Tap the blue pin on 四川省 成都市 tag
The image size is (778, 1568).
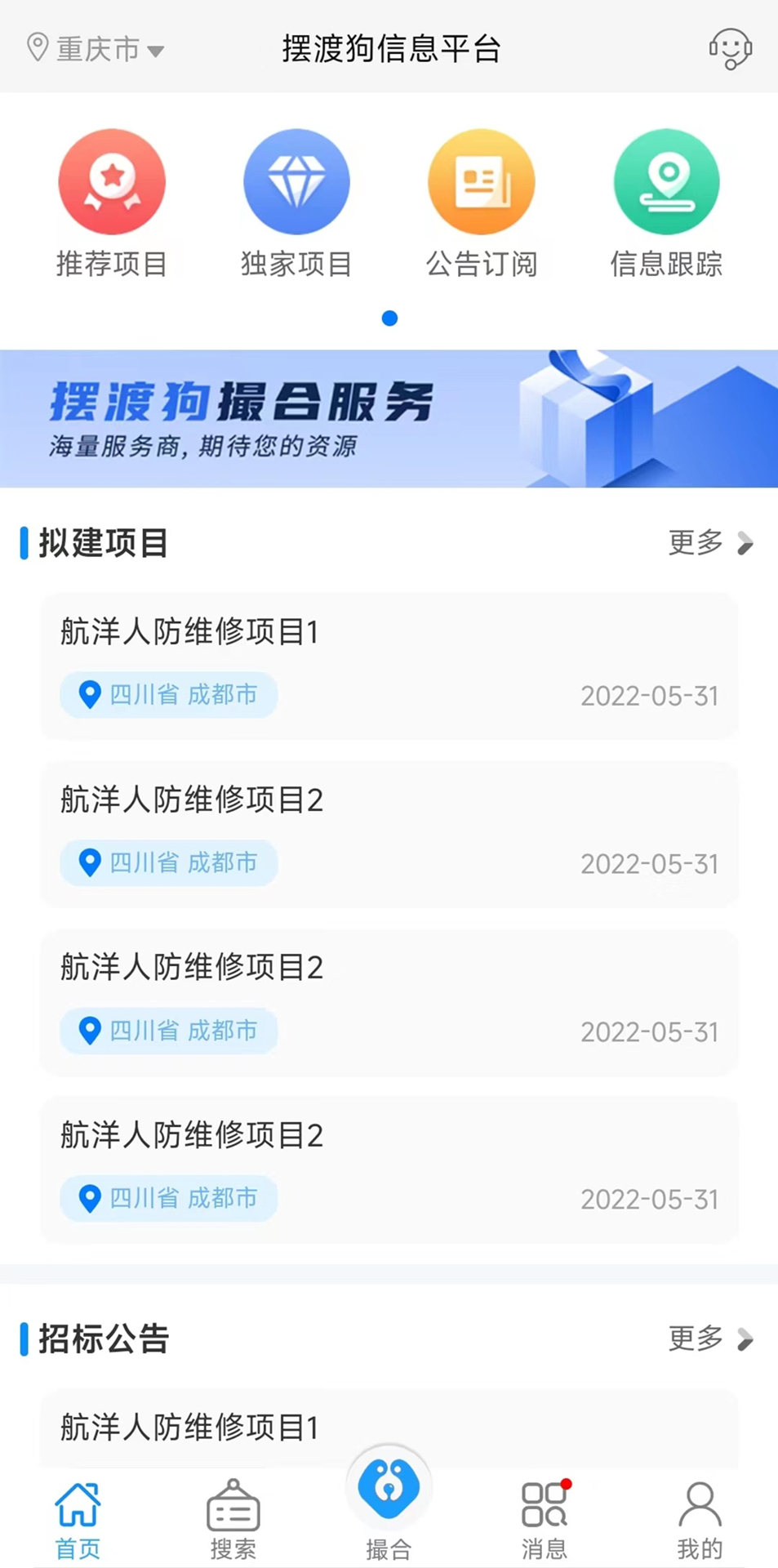[x=90, y=695]
